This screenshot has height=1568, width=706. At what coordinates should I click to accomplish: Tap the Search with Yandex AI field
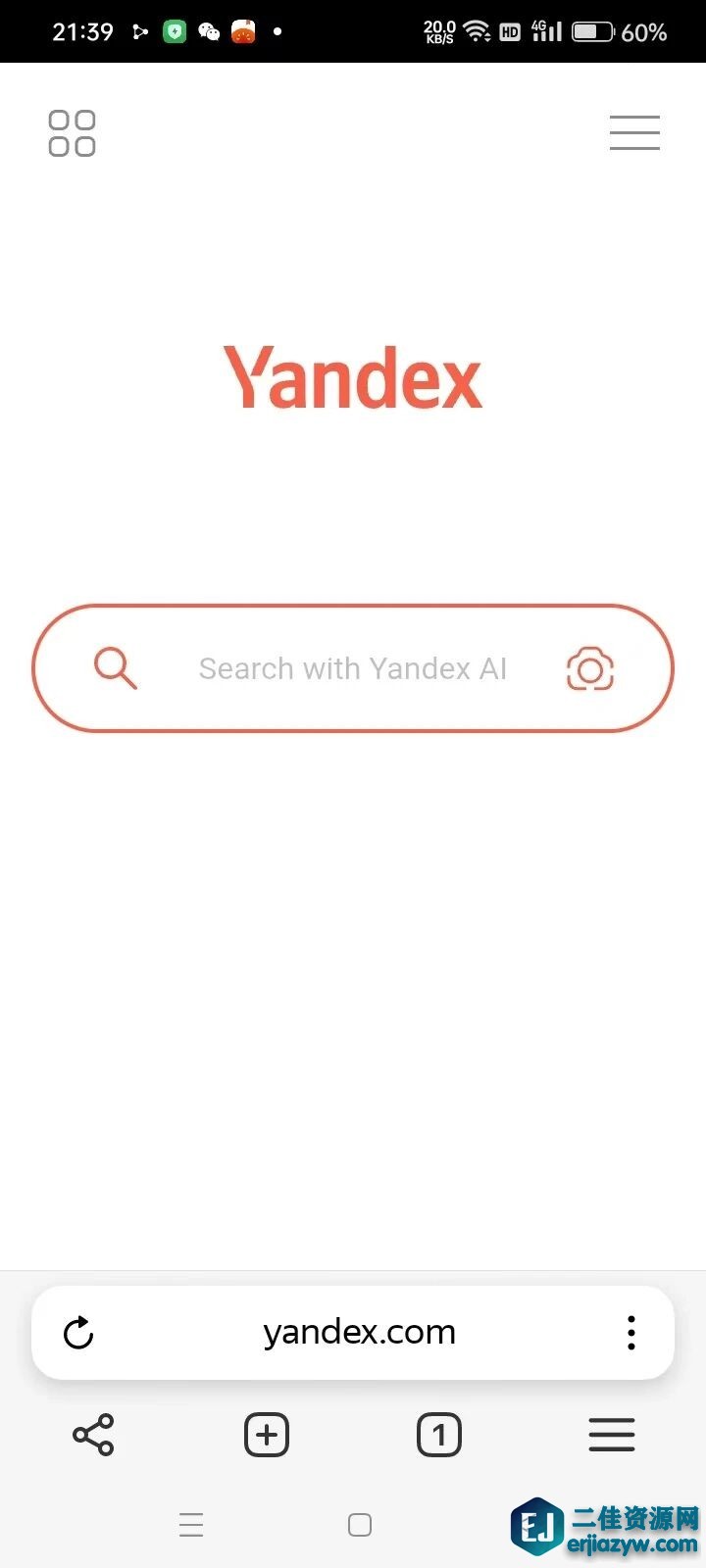pyautogui.click(x=353, y=668)
